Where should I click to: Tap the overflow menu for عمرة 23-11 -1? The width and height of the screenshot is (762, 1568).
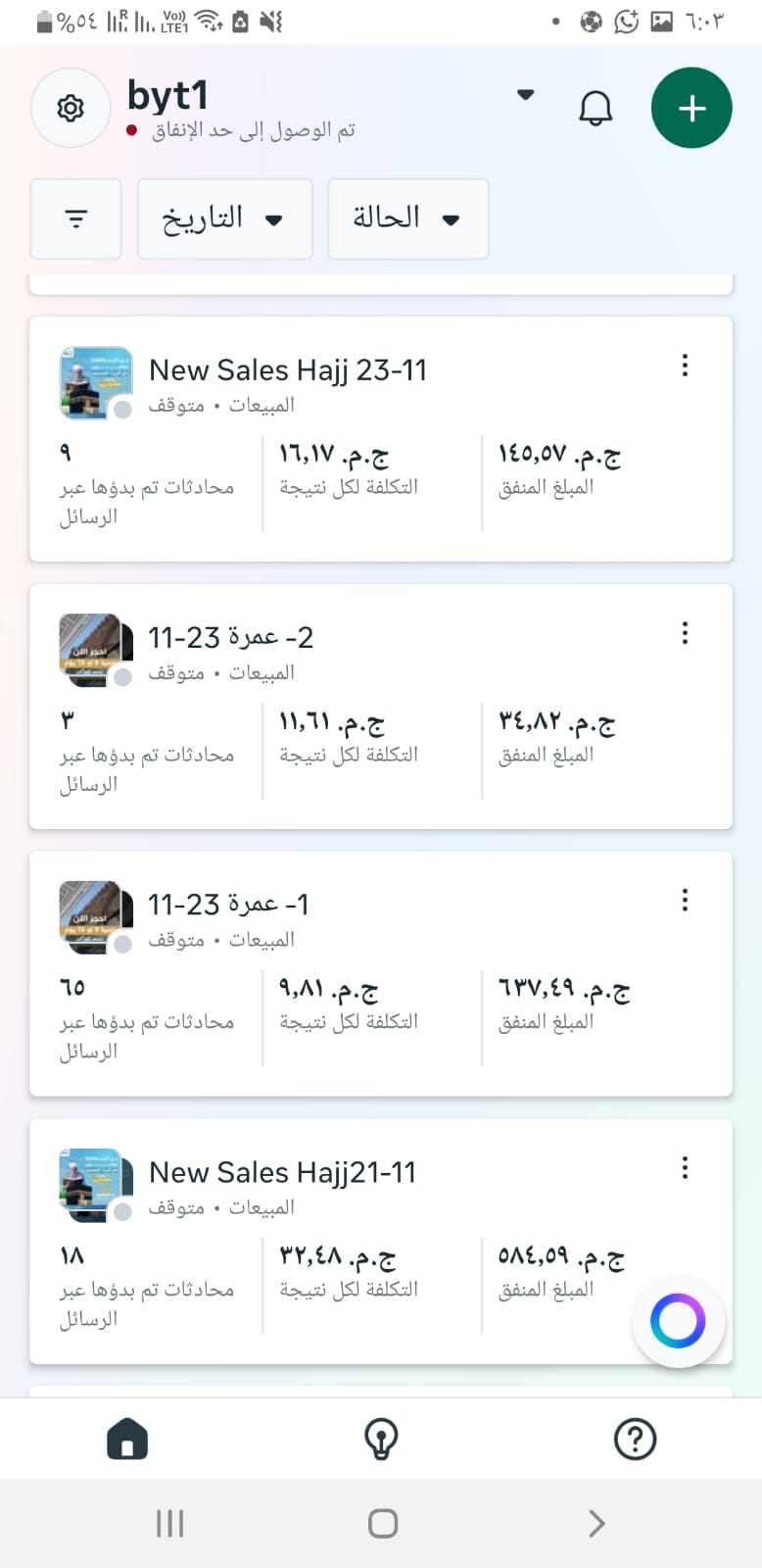coord(685,900)
